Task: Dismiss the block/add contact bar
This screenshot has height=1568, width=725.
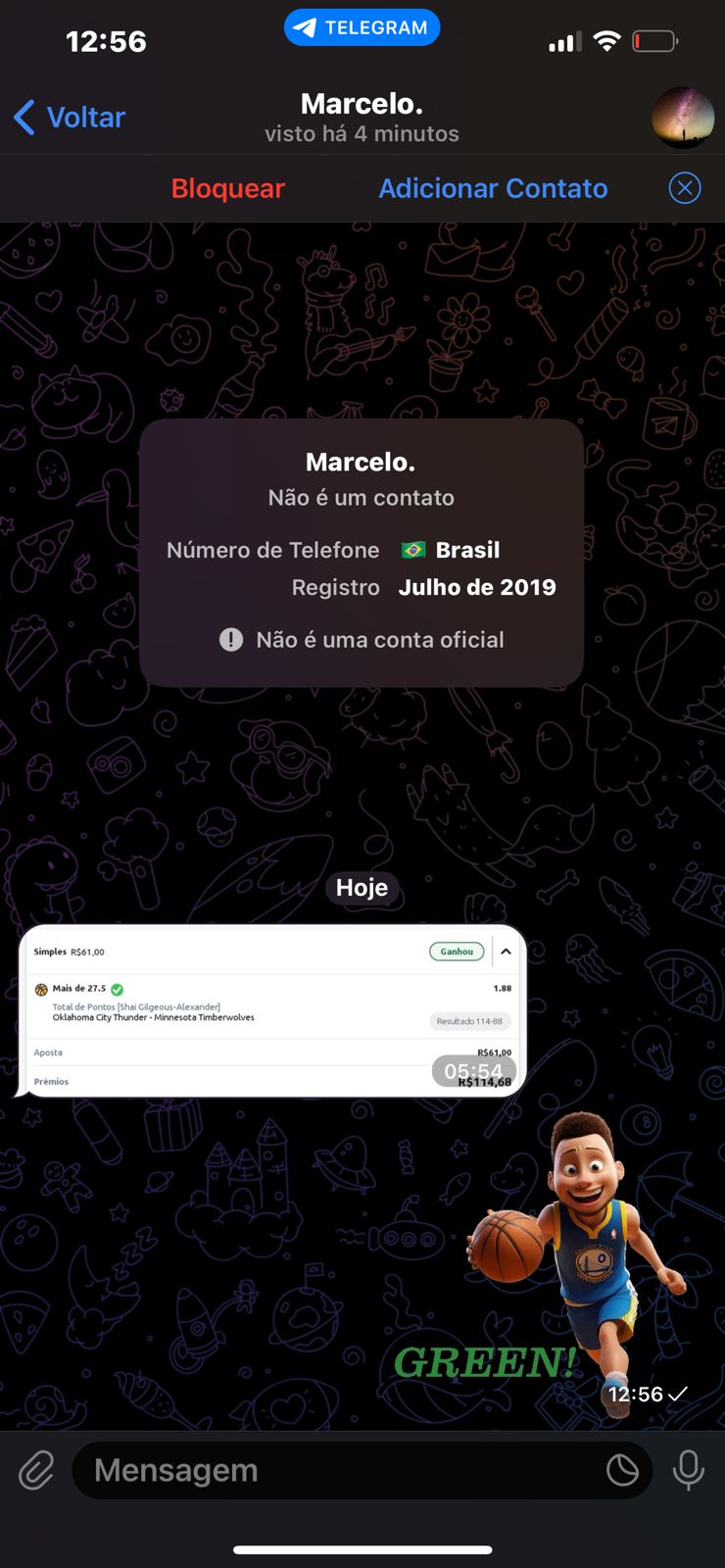Action: point(685,187)
